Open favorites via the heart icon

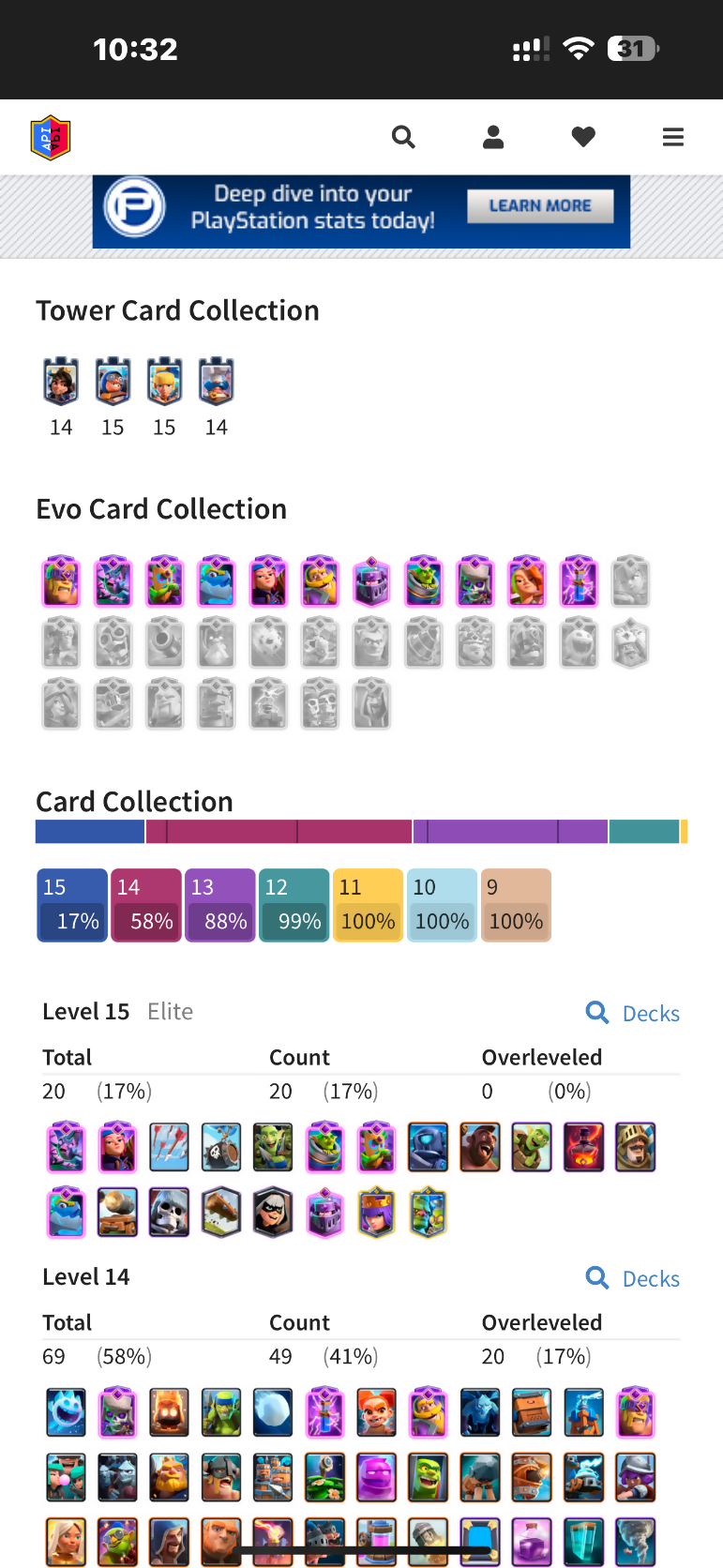point(583,138)
